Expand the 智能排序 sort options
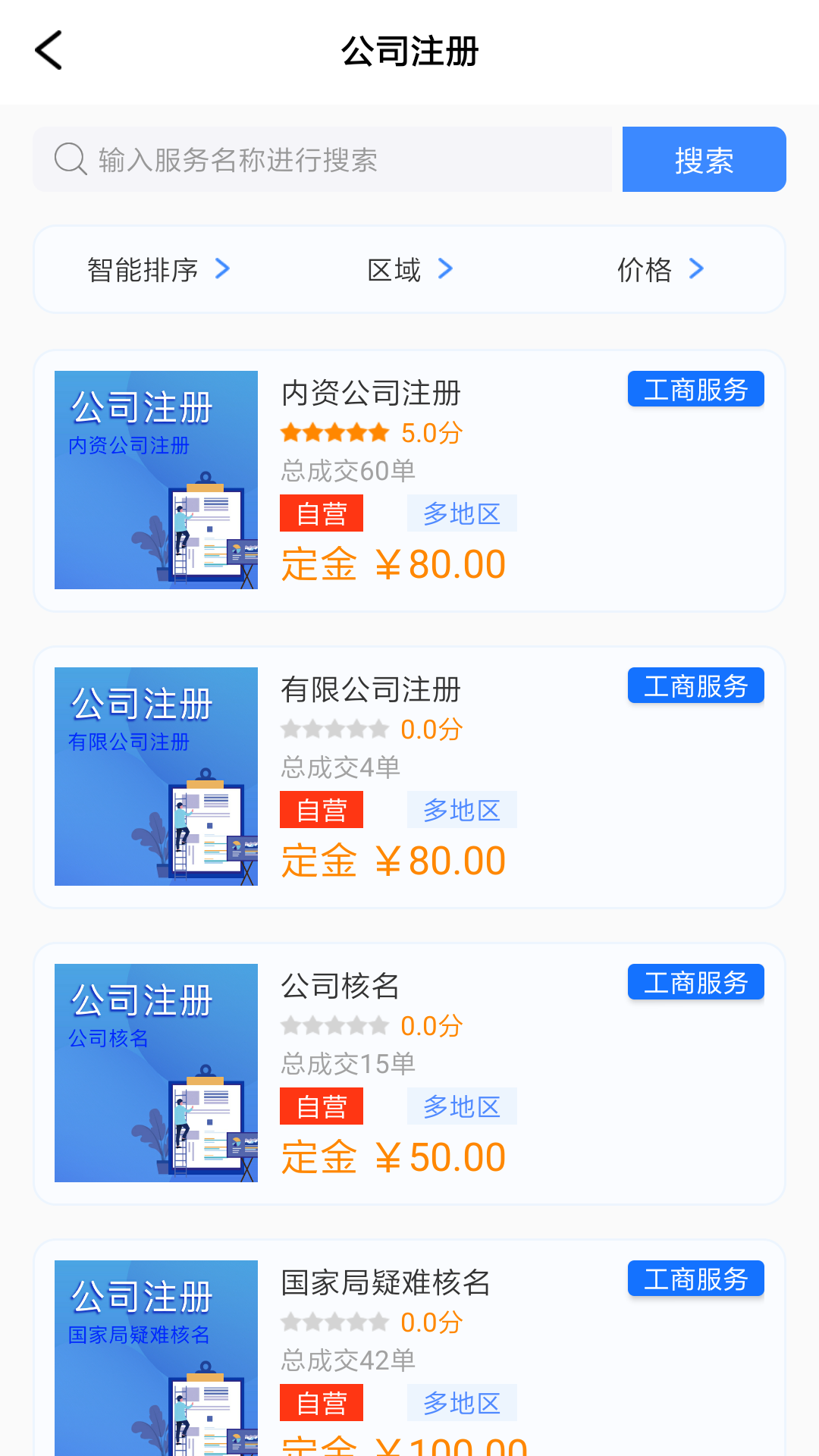The image size is (819, 1456). coord(158,269)
